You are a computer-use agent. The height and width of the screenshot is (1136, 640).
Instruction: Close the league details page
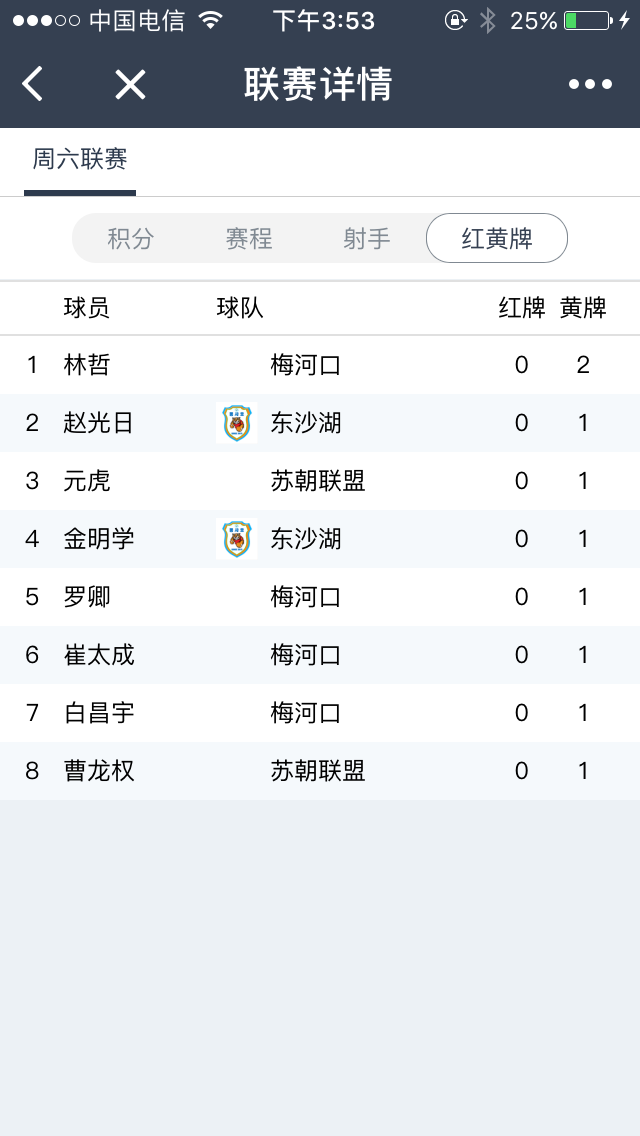coord(130,85)
